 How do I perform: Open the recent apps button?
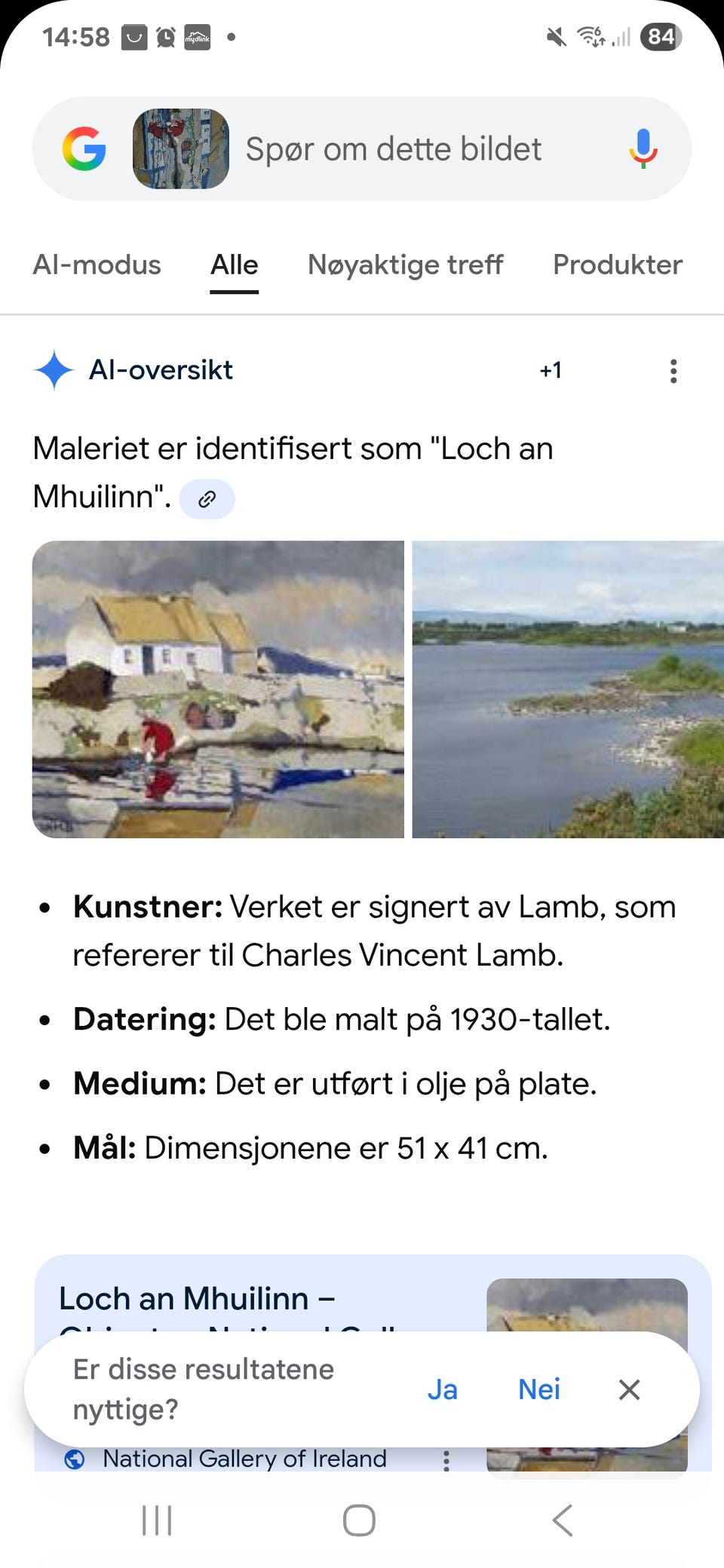(157, 1521)
